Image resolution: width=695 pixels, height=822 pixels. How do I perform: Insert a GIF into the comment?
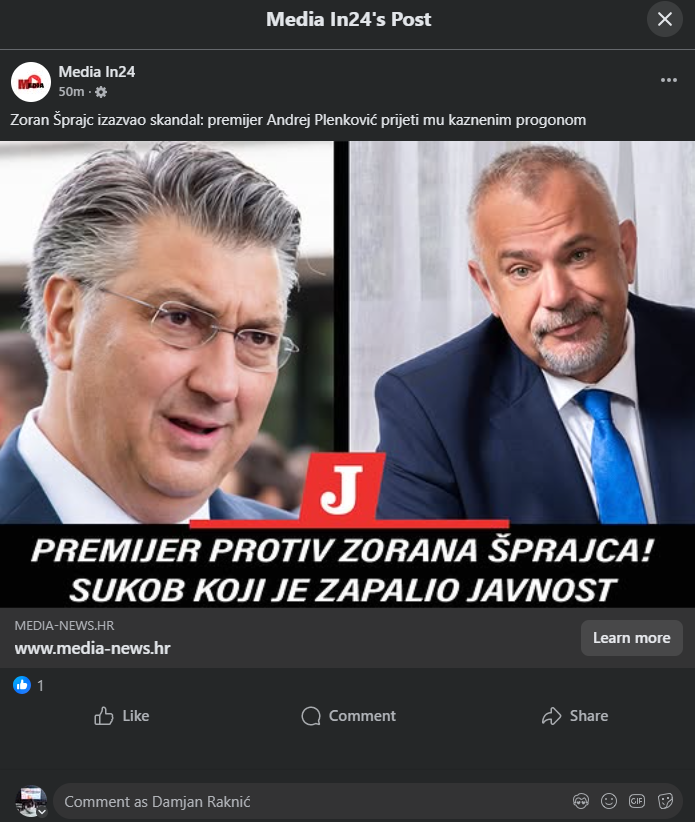(637, 802)
